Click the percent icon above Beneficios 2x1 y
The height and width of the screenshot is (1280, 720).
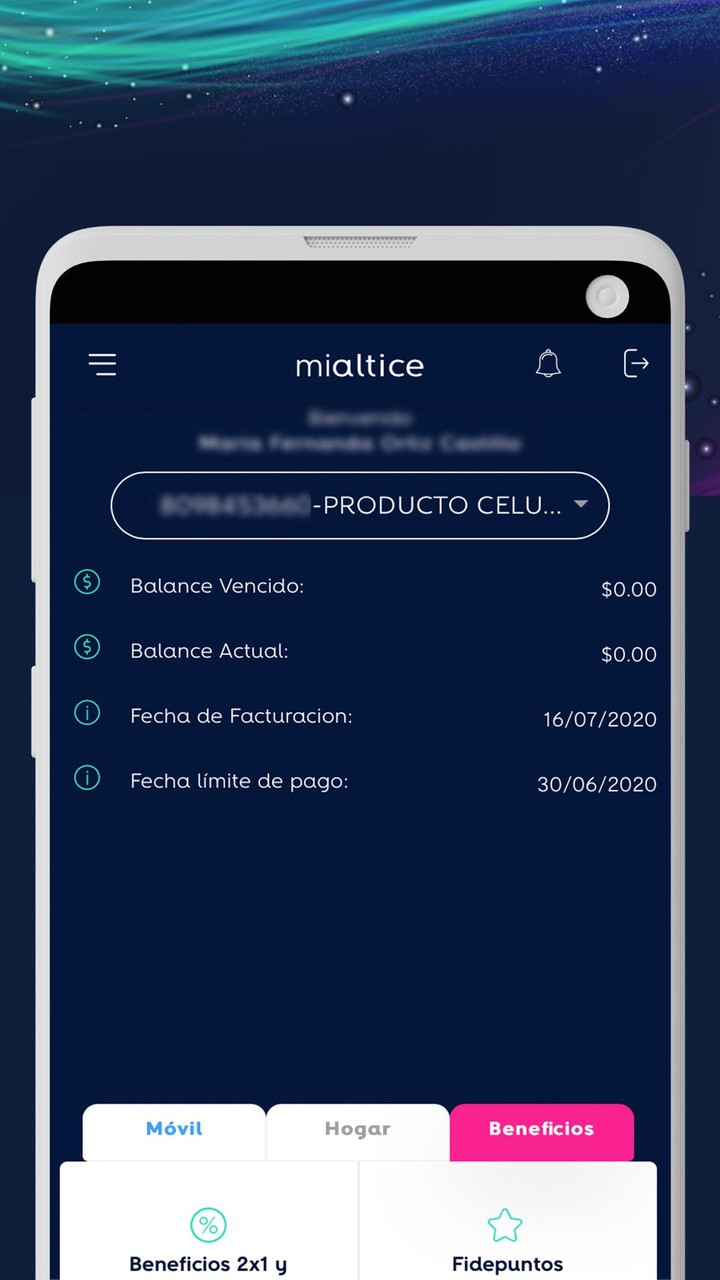[208, 1224]
